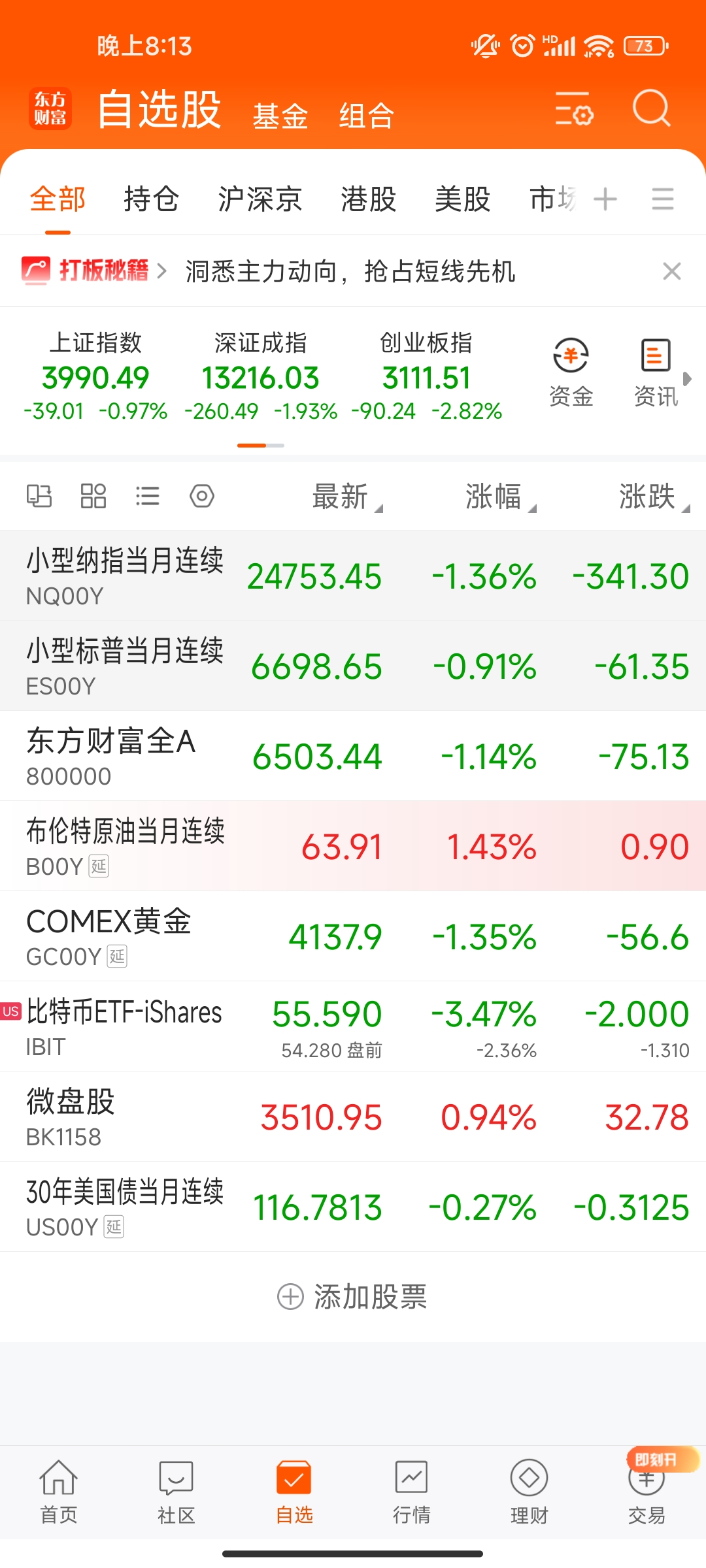The height and width of the screenshot is (1568, 706).
Task: Dismiss the 打板秘籍 banner
Action: (671, 271)
